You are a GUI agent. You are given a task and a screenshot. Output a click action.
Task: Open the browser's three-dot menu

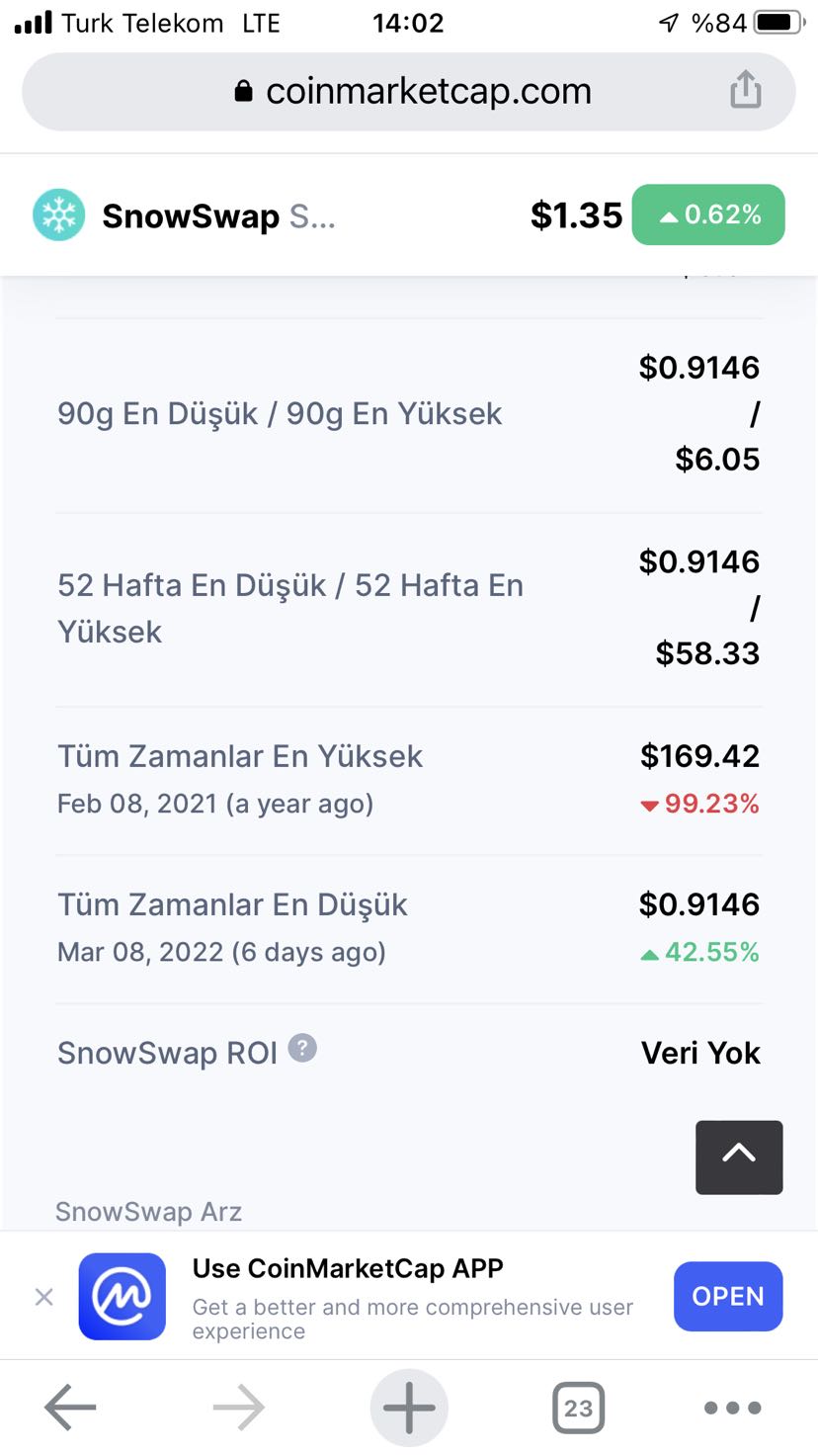tap(732, 1408)
